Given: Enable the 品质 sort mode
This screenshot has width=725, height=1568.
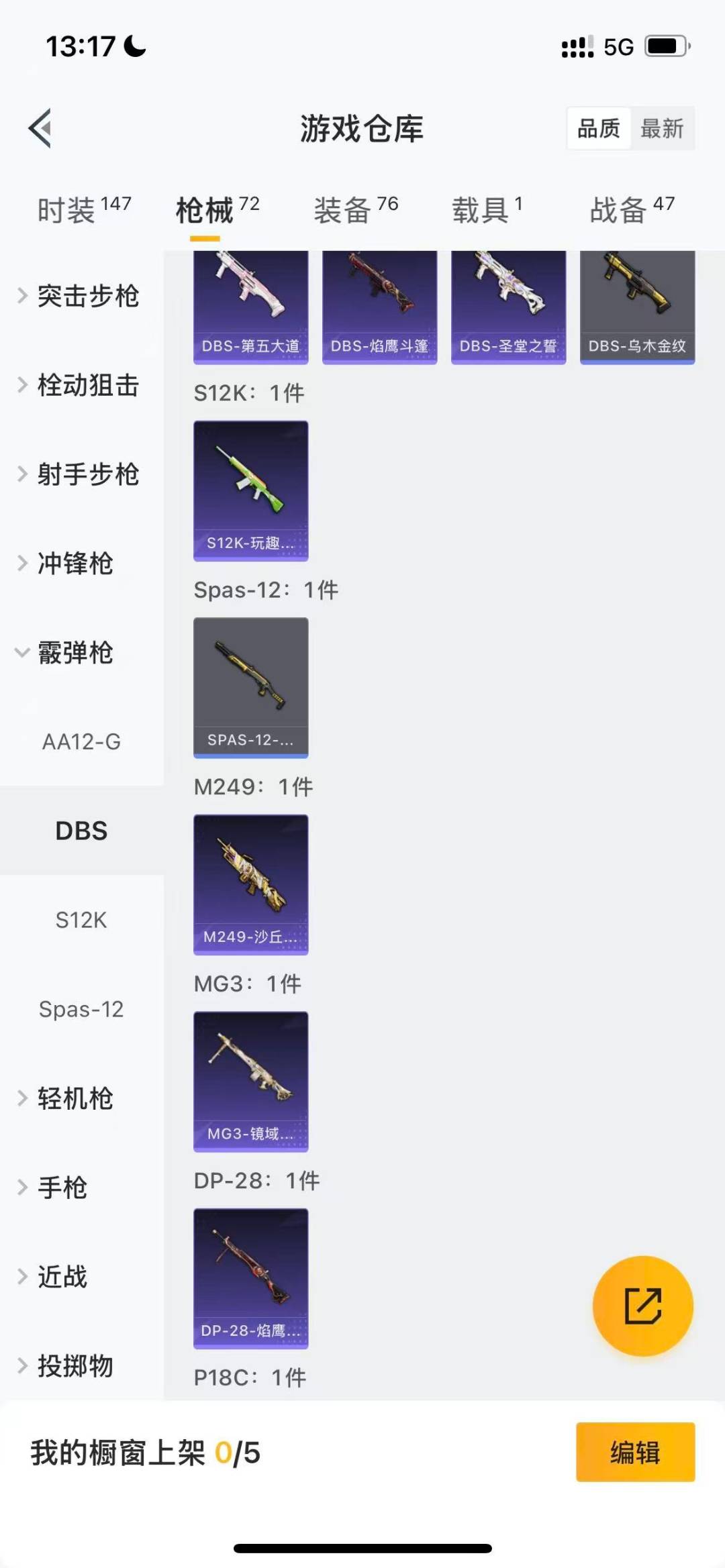Looking at the screenshot, I should [599, 128].
